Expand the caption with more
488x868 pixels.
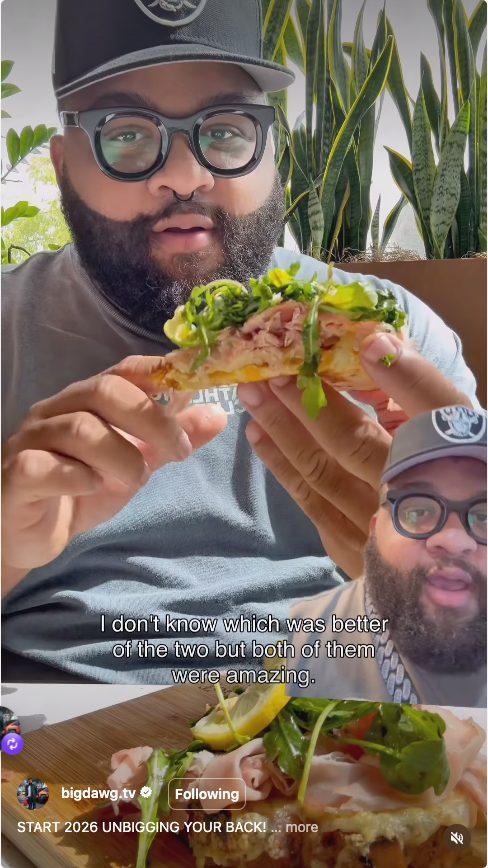coord(302,827)
